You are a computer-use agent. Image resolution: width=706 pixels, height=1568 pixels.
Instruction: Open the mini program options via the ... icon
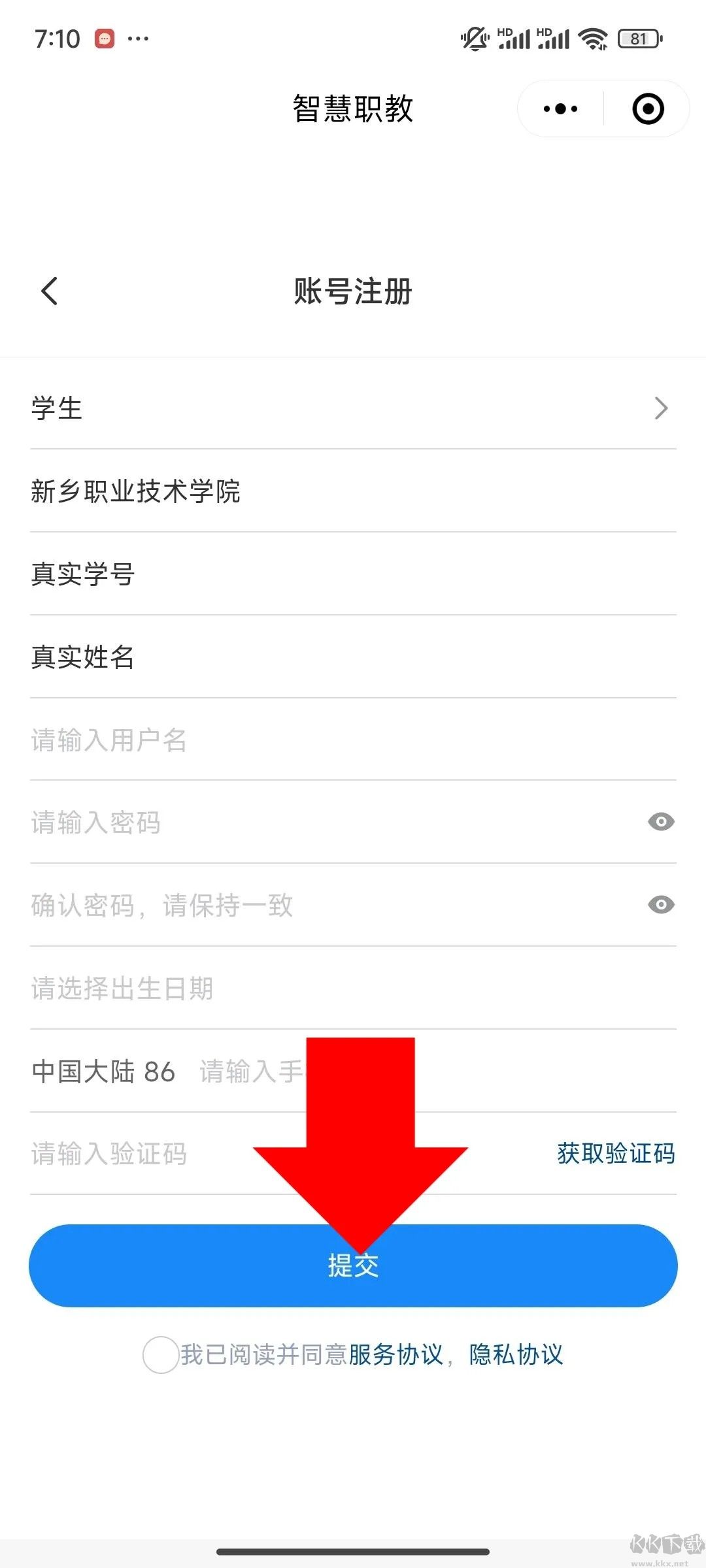click(x=559, y=108)
